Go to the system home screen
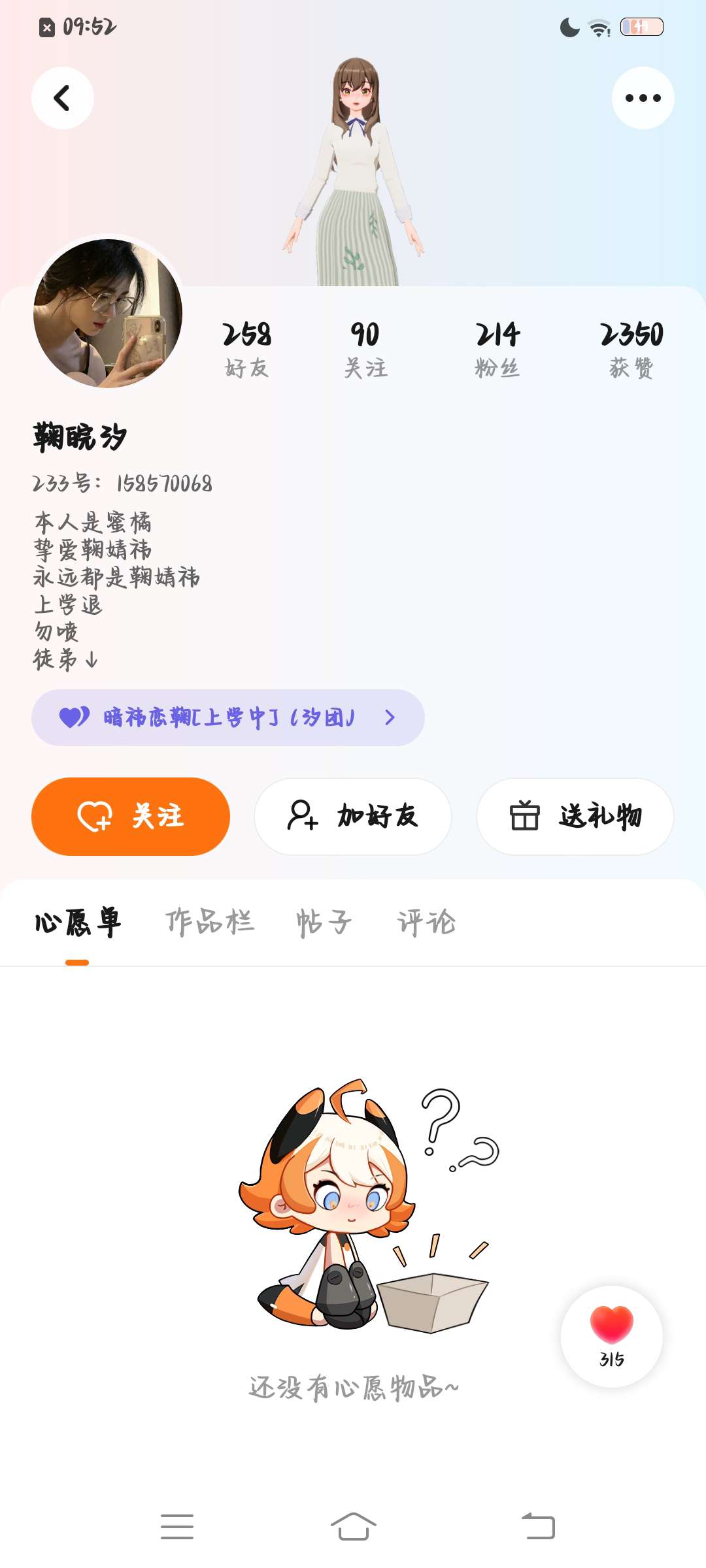This screenshot has width=706, height=1568. 353,1527
